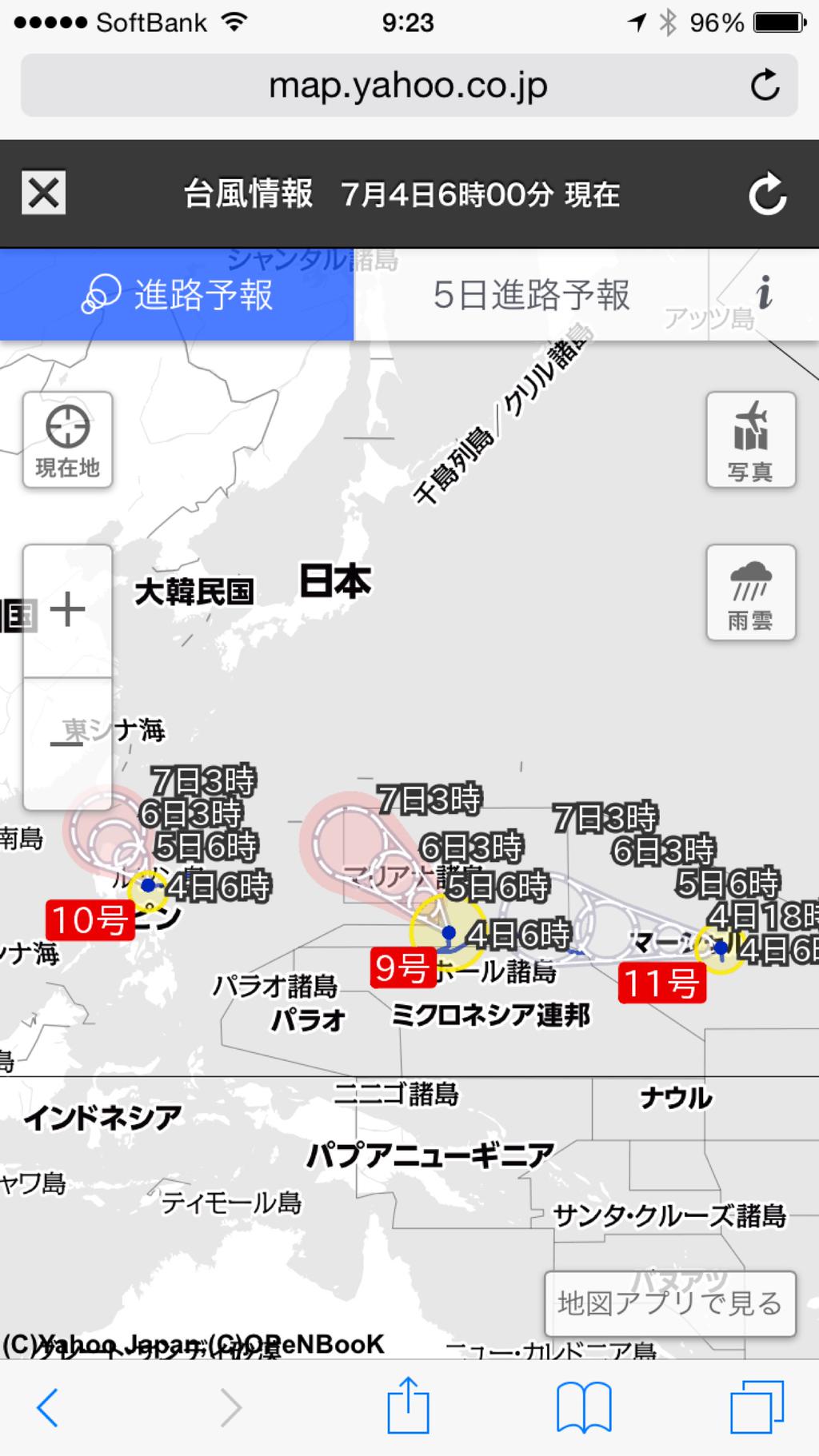
Task: Zoom out with the minus button
Action: pos(67,744)
